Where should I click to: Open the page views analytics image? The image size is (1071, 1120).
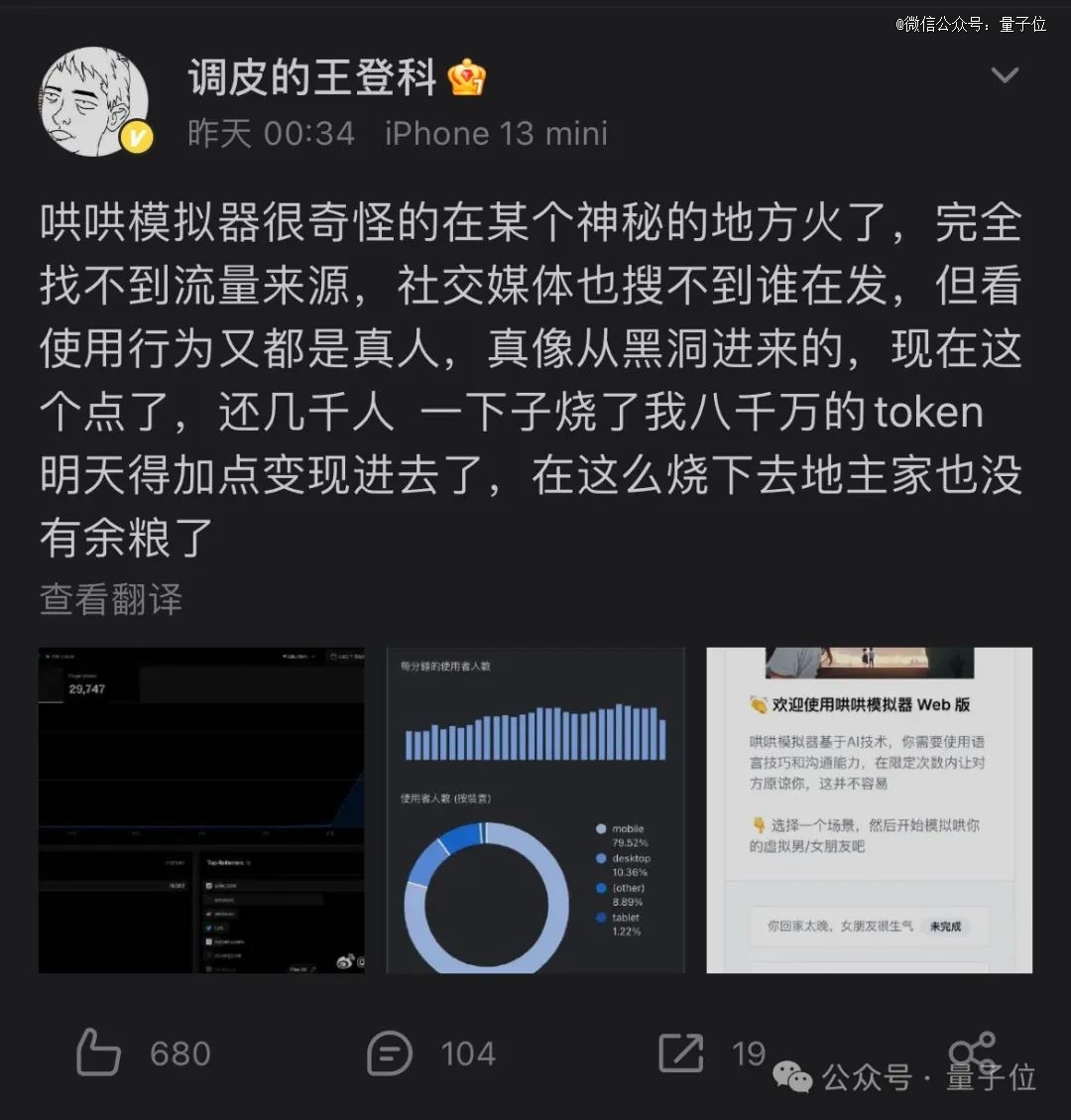click(x=201, y=809)
